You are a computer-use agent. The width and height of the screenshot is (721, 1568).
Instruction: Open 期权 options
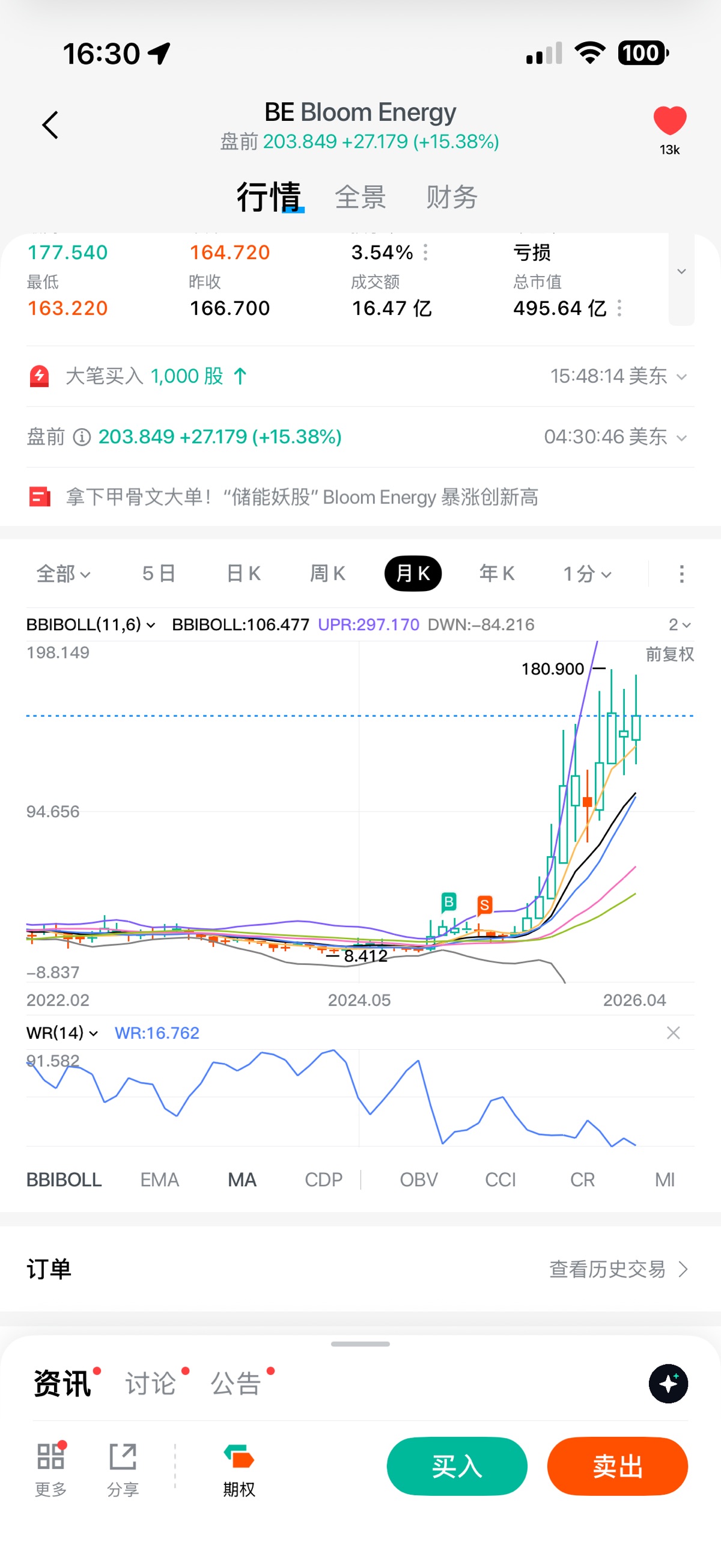pos(239,1469)
